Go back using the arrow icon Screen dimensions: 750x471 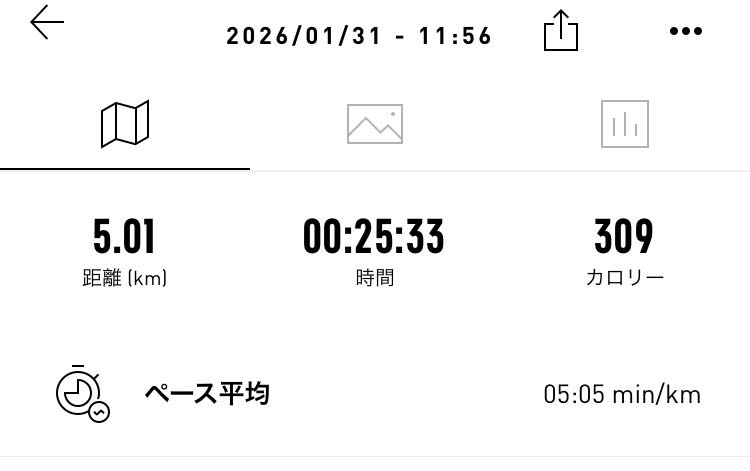47,24
